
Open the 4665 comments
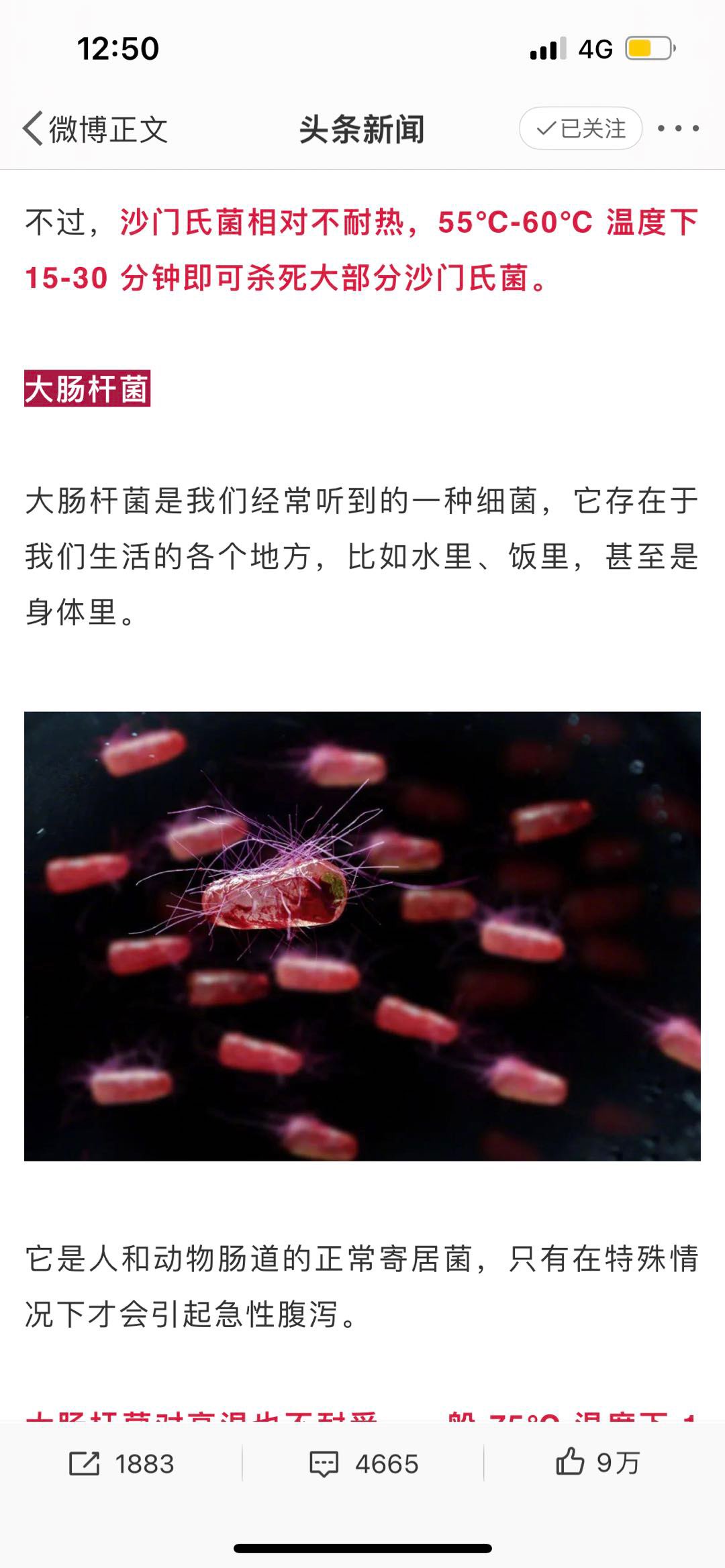(x=363, y=1463)
